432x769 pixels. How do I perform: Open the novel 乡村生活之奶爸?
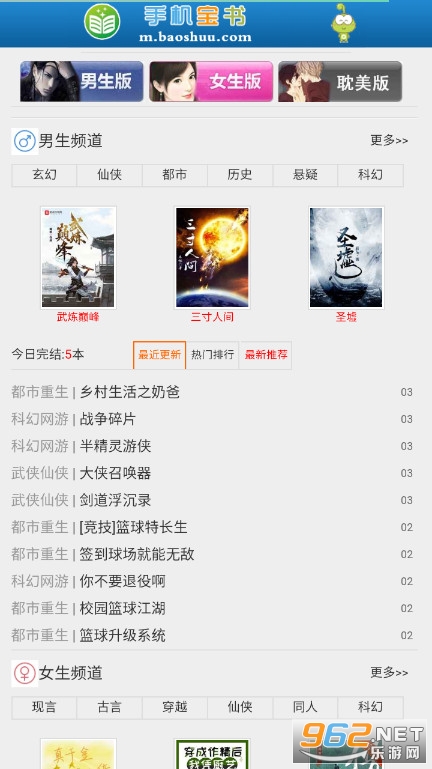click(x=129, y=392)
